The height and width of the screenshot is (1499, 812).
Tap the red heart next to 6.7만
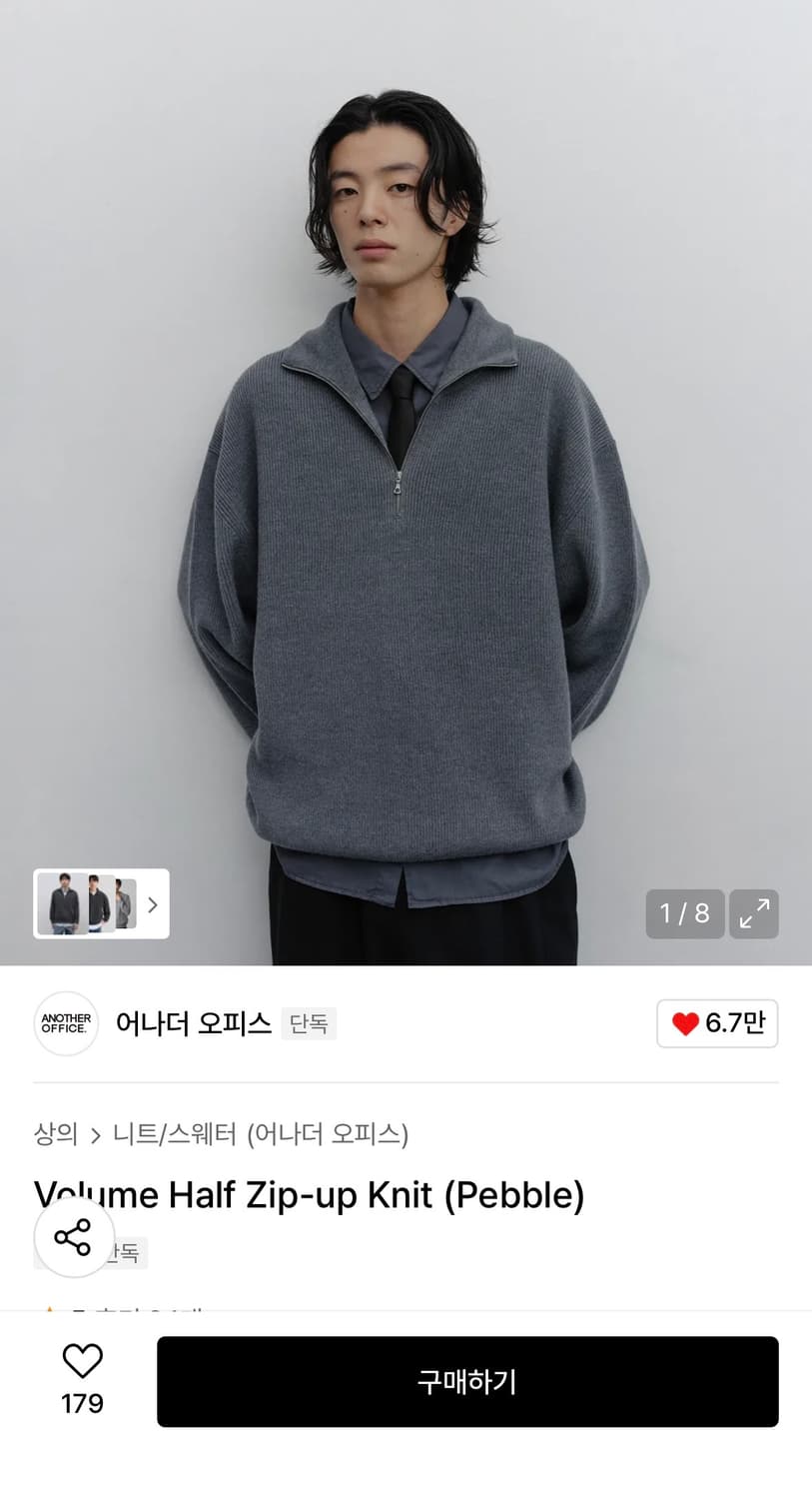683,1023
